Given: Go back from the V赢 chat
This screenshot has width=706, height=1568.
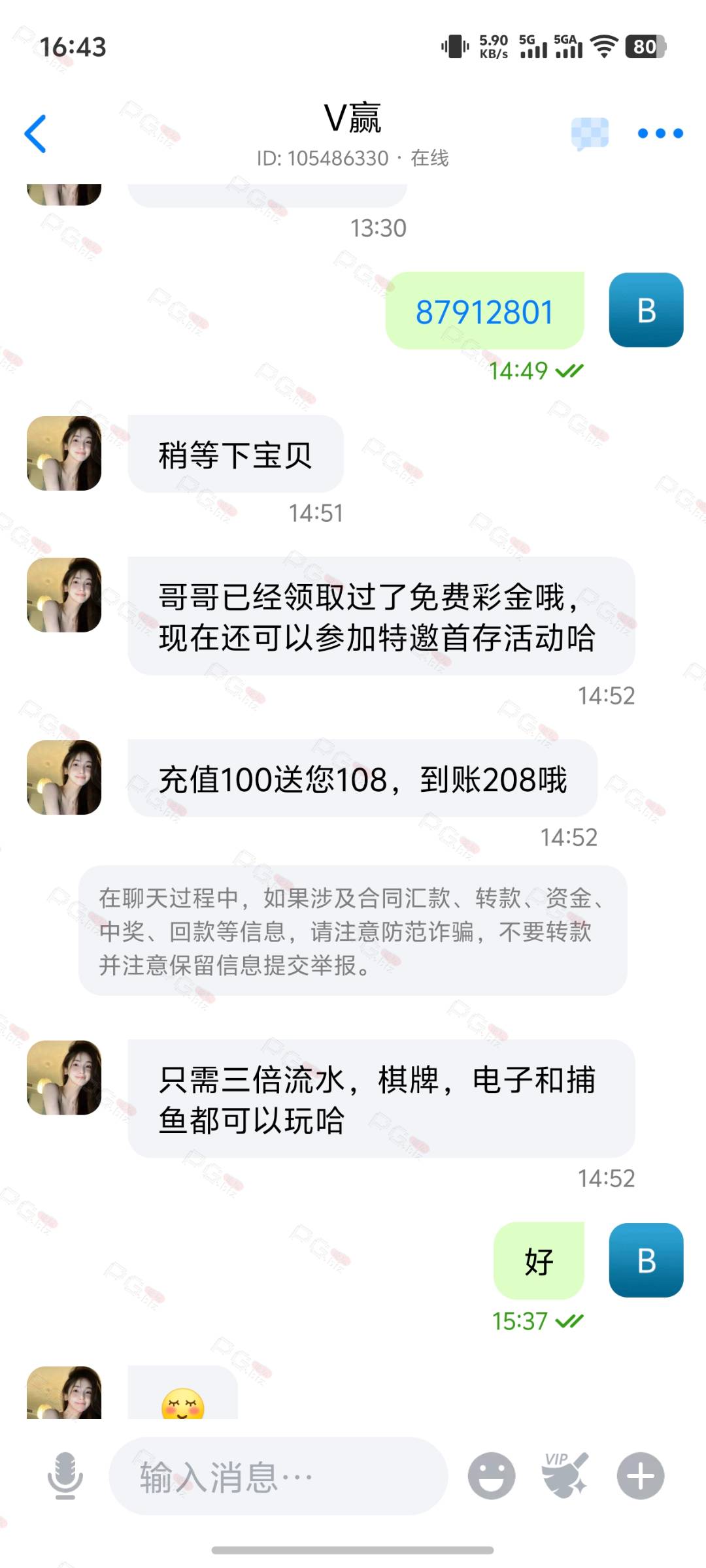Looking at the screenshot, I should point(35,133).
